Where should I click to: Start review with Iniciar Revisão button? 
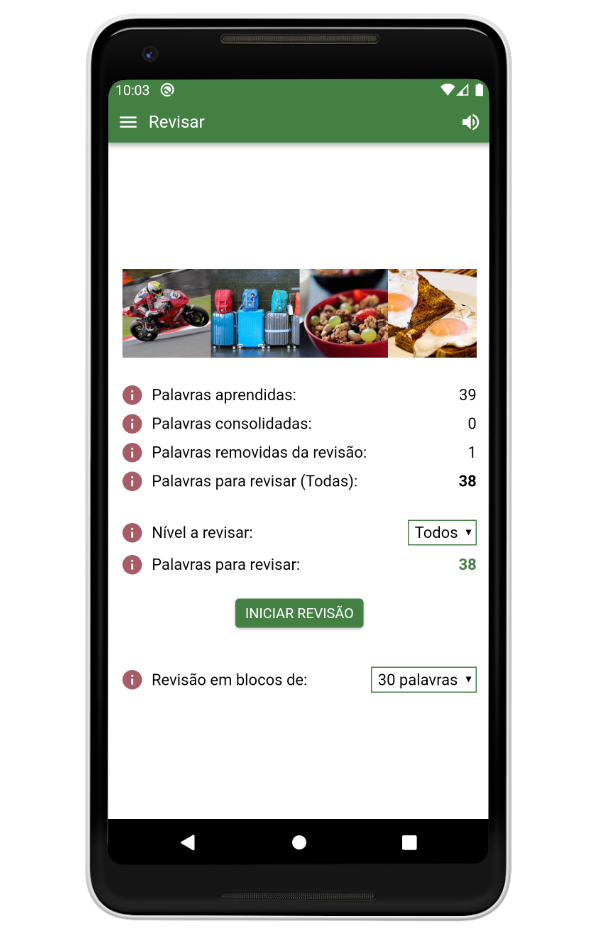click(x=299, y=613)
